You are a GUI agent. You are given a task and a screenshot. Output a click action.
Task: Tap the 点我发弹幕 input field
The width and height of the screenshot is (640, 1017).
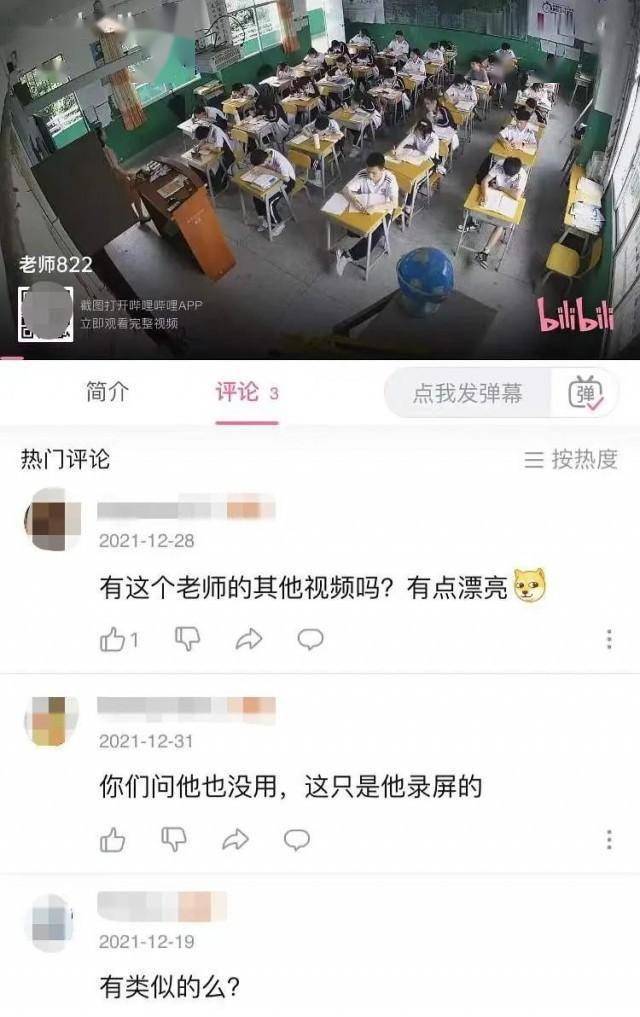coord(468,394)
